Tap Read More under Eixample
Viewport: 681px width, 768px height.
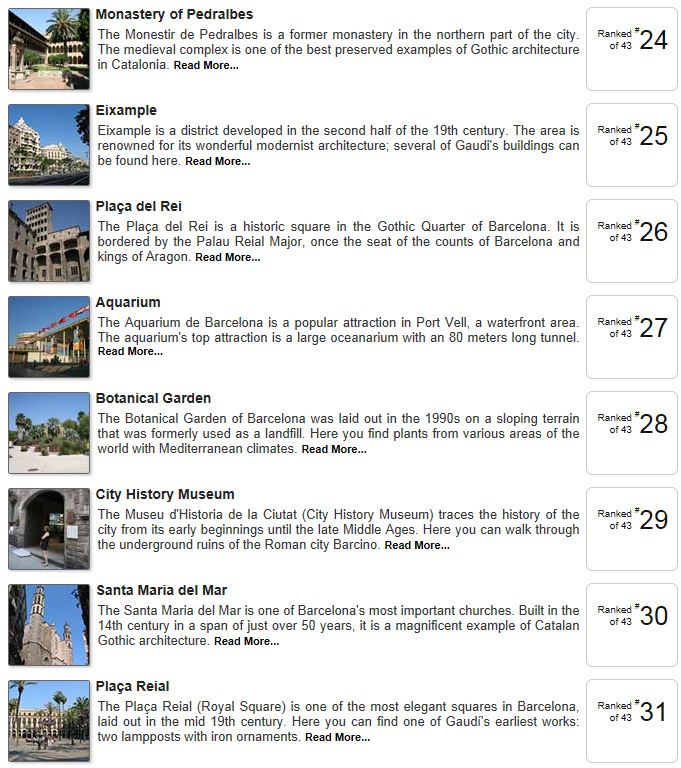(x=217, y=161)
